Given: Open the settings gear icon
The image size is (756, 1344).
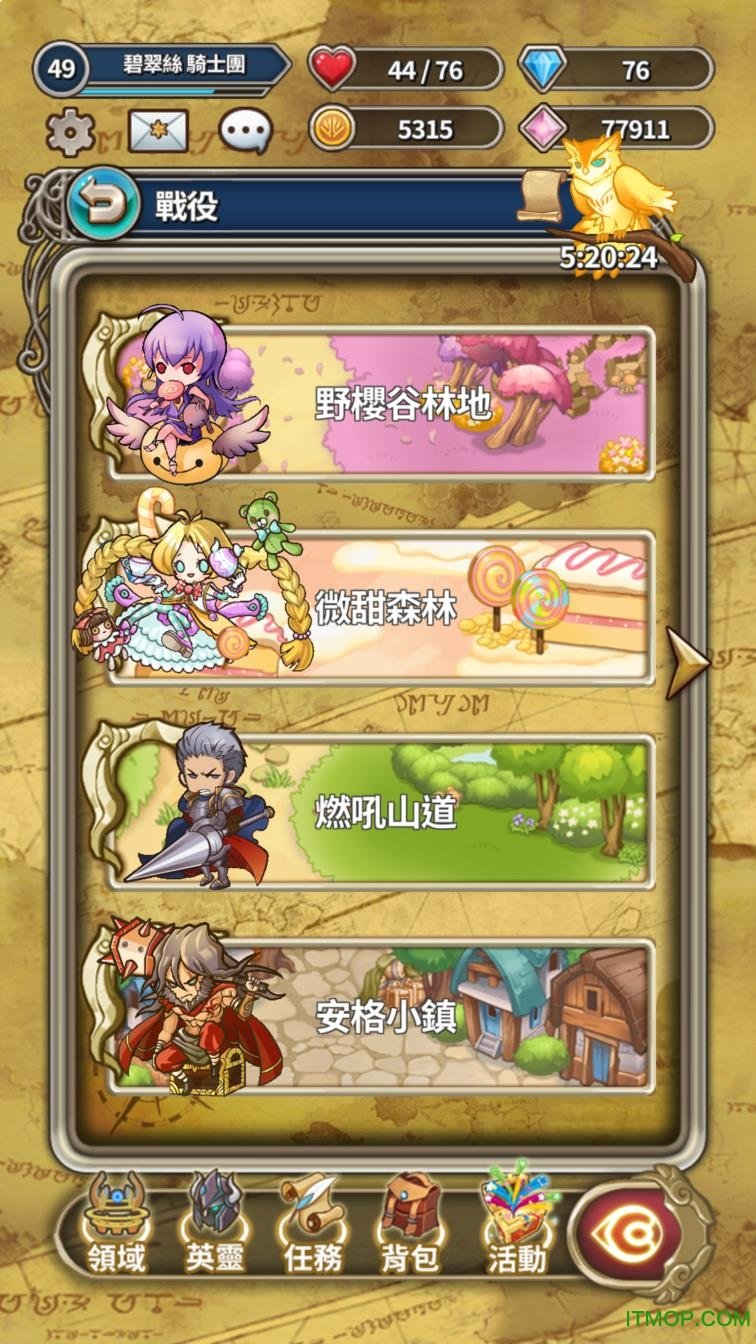Looking at the screenshot, I should (70, 131).
